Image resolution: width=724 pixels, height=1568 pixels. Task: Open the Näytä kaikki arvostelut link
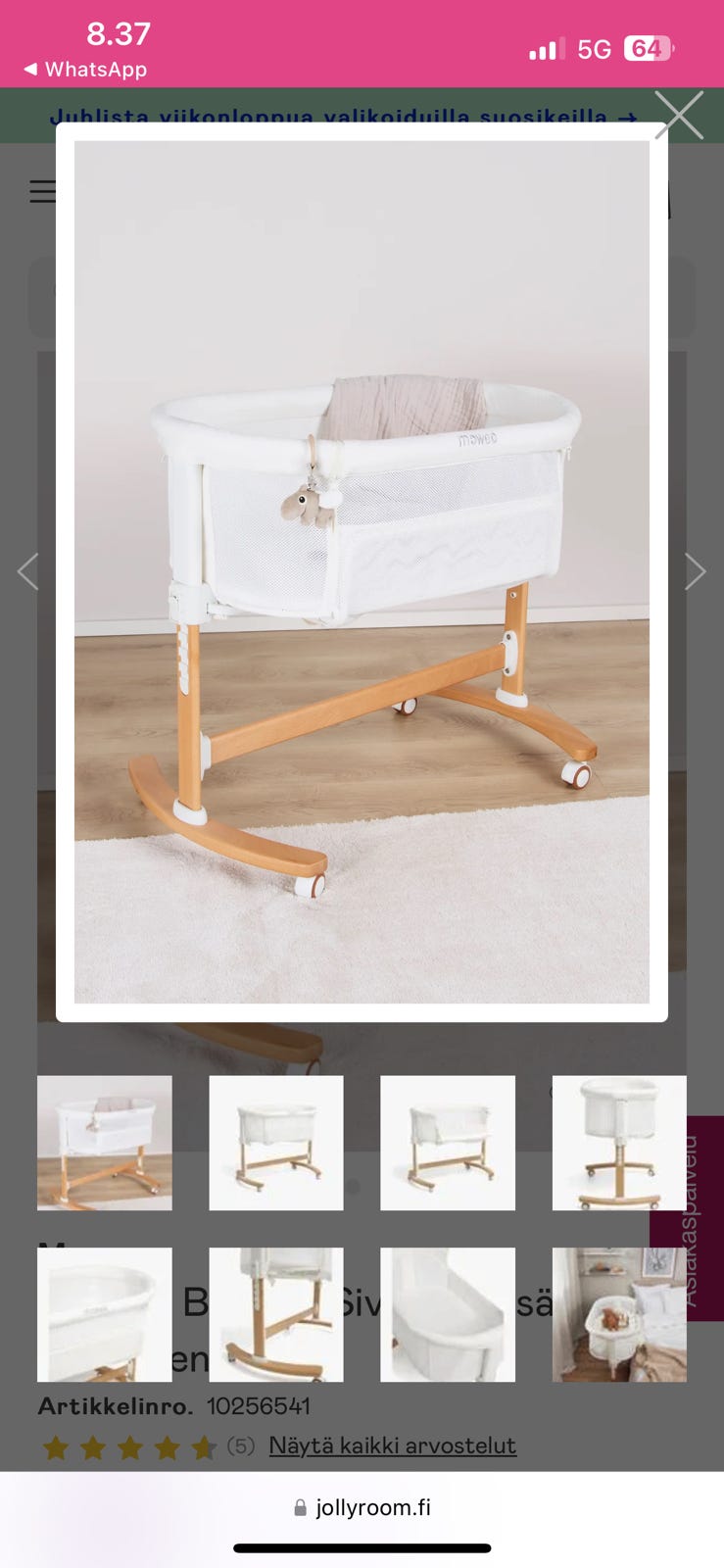(392, 1445)
